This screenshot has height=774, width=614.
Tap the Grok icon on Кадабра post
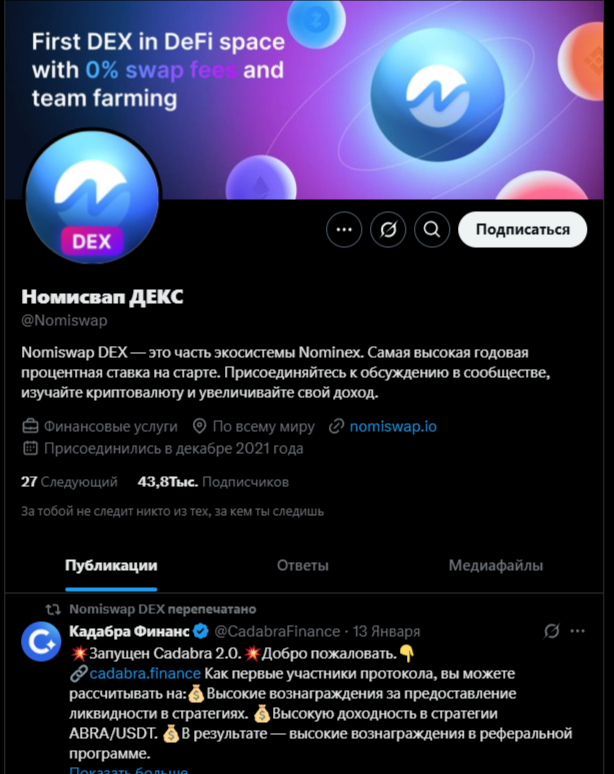(550, 632)
